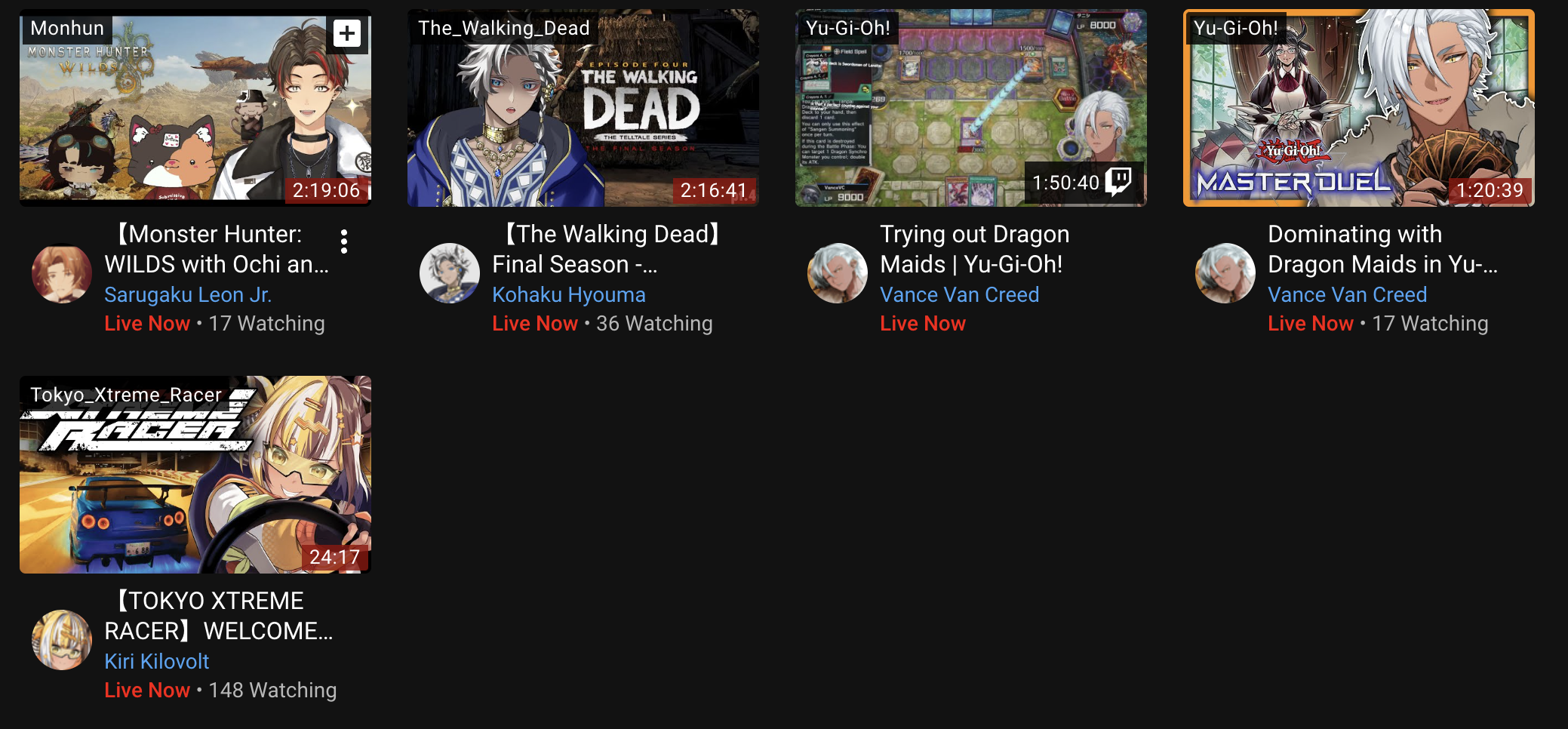
Task: Open the Master Duel stream thumbnail
Action: (1358, 108)
